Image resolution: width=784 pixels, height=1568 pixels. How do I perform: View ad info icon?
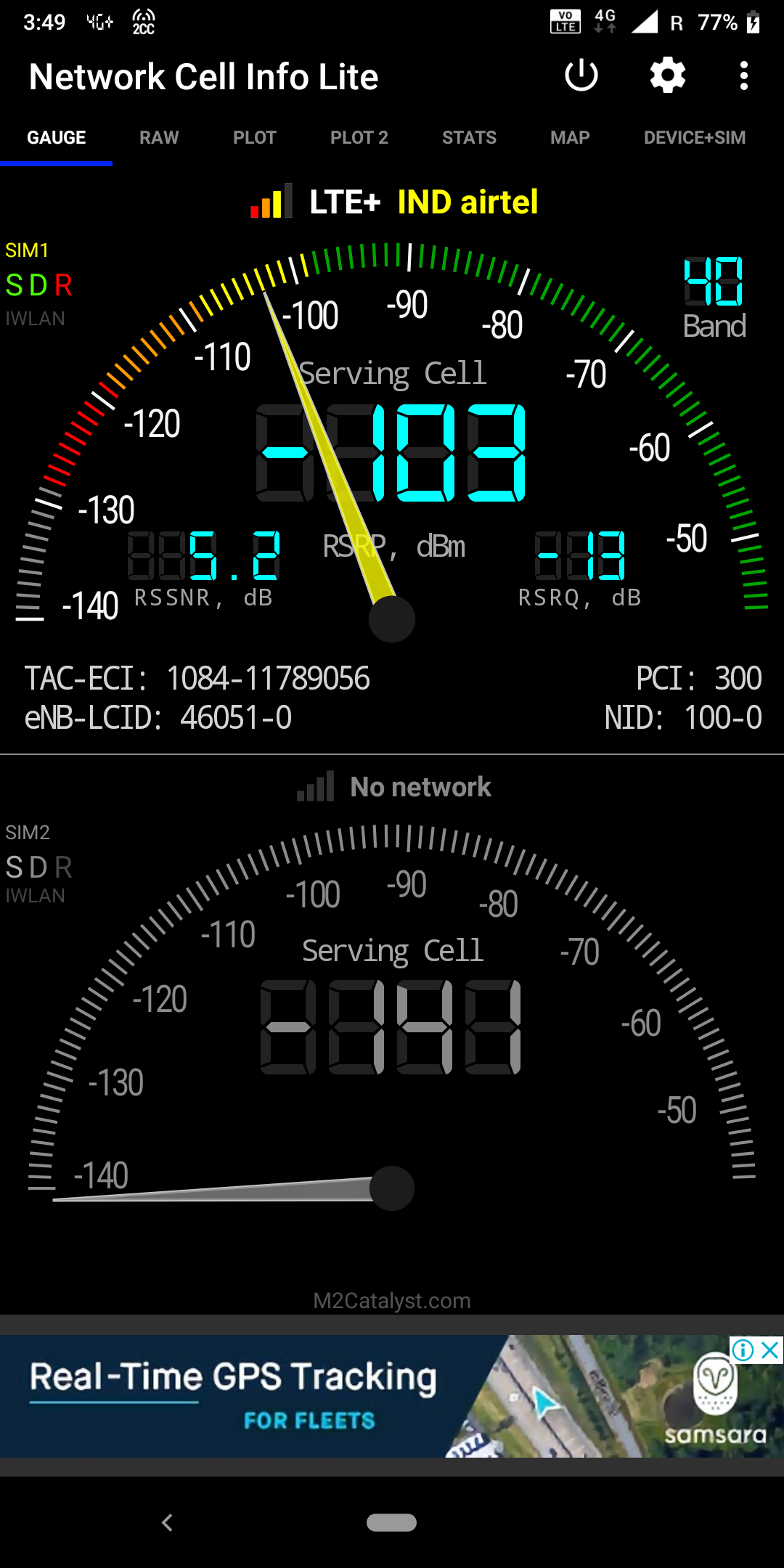[743, 1350]
